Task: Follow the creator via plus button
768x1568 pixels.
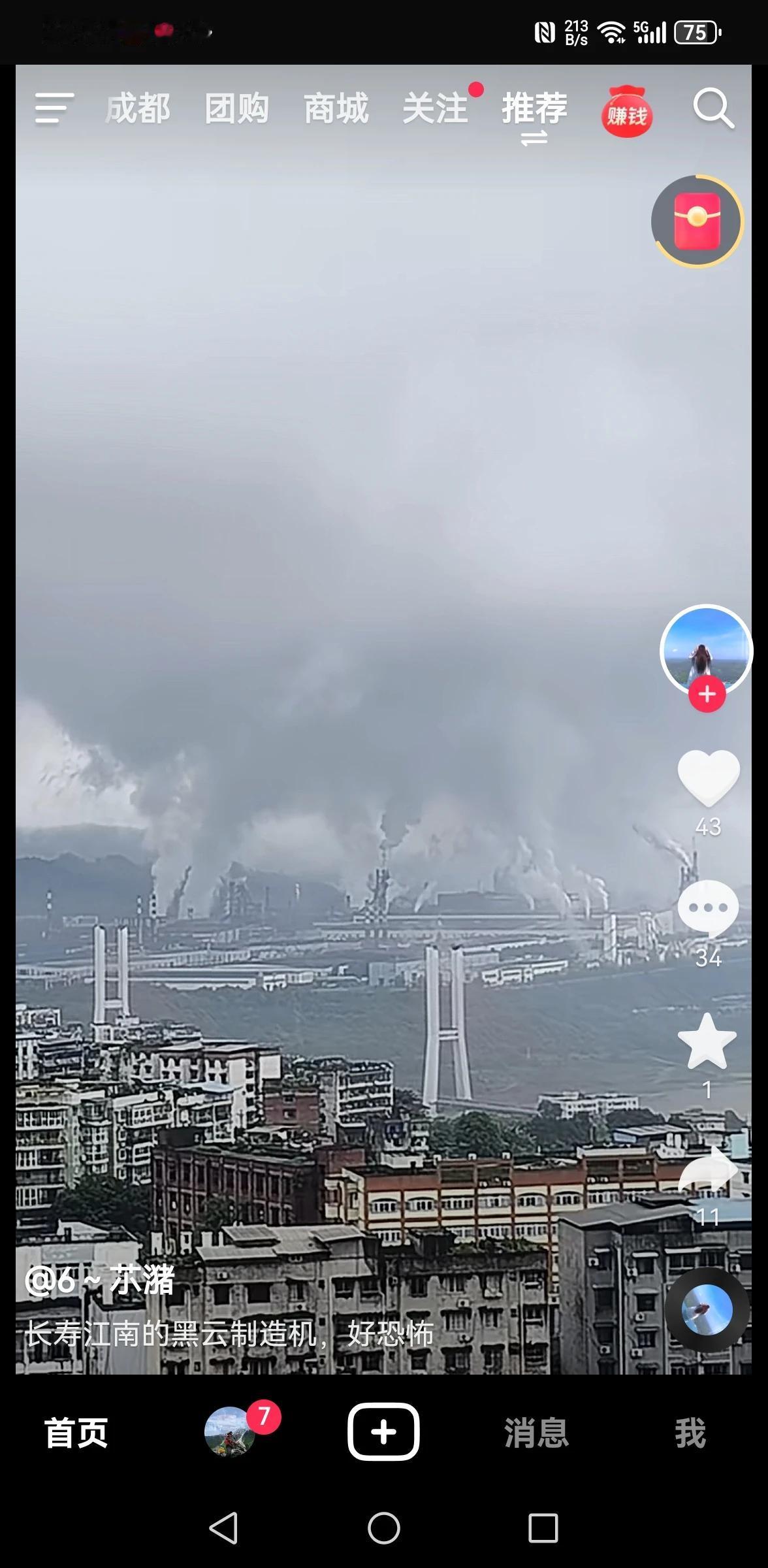Action: point(707,694)
